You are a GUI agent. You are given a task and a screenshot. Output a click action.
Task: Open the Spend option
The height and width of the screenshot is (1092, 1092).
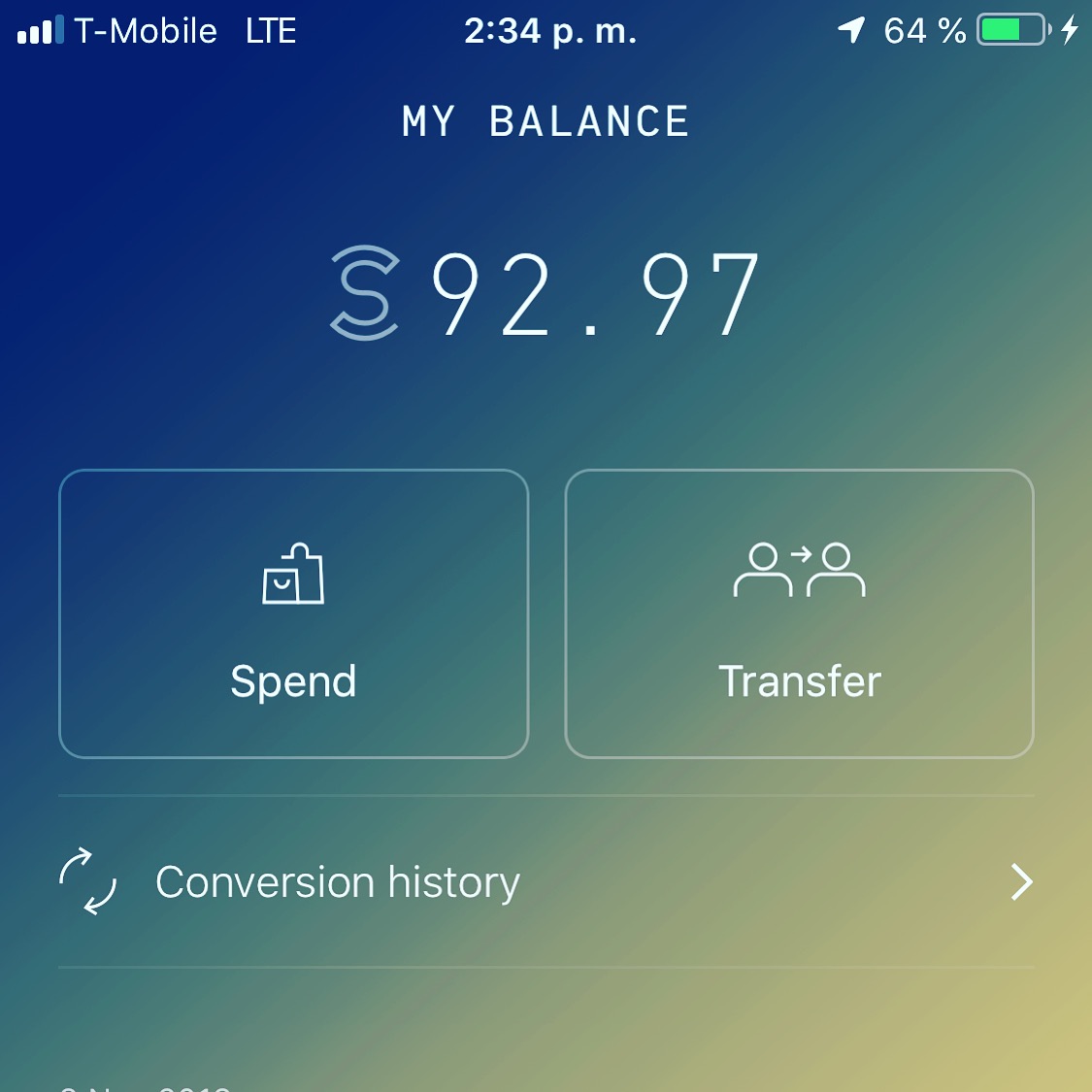click(293, 613)
